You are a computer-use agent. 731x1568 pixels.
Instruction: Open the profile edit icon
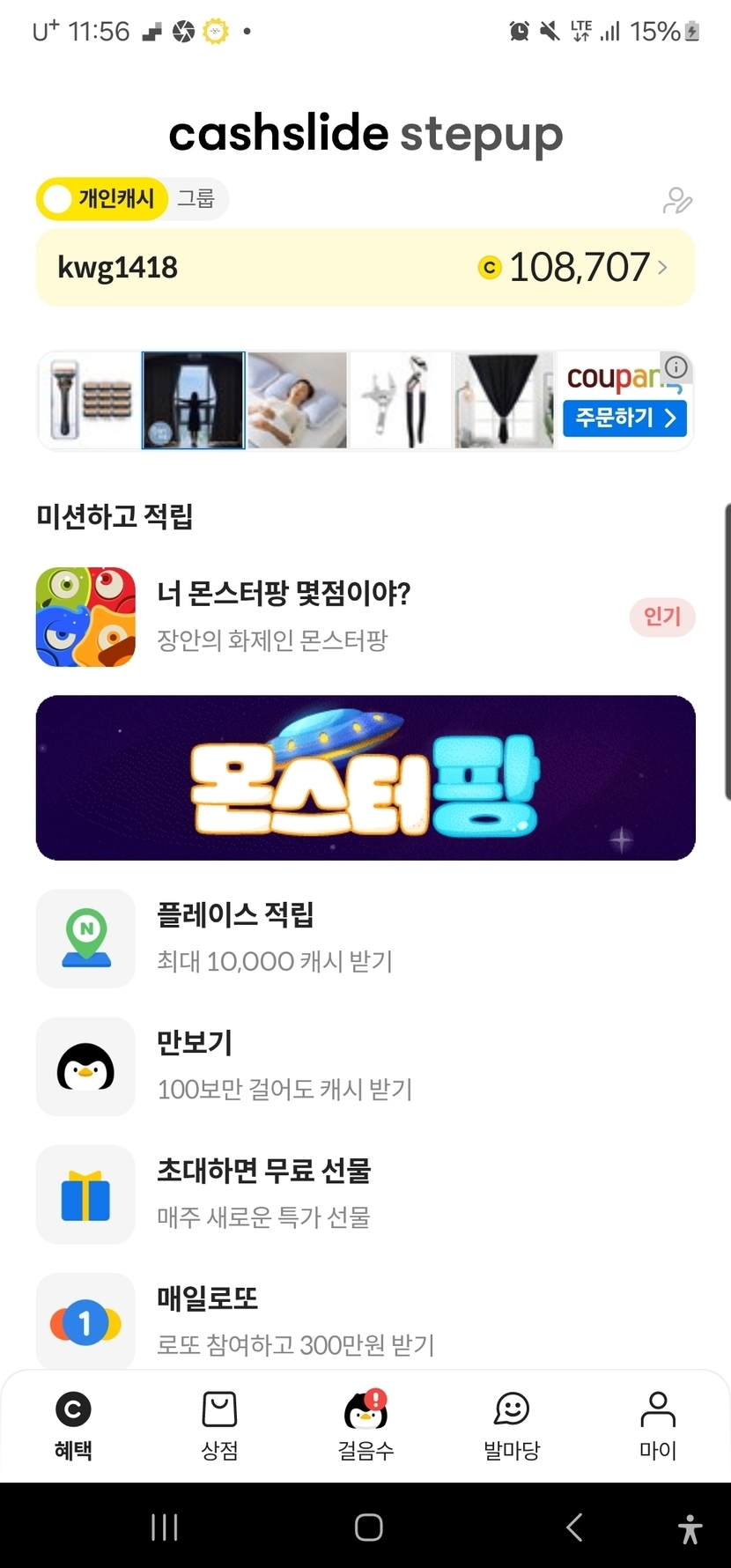(676, 201)
